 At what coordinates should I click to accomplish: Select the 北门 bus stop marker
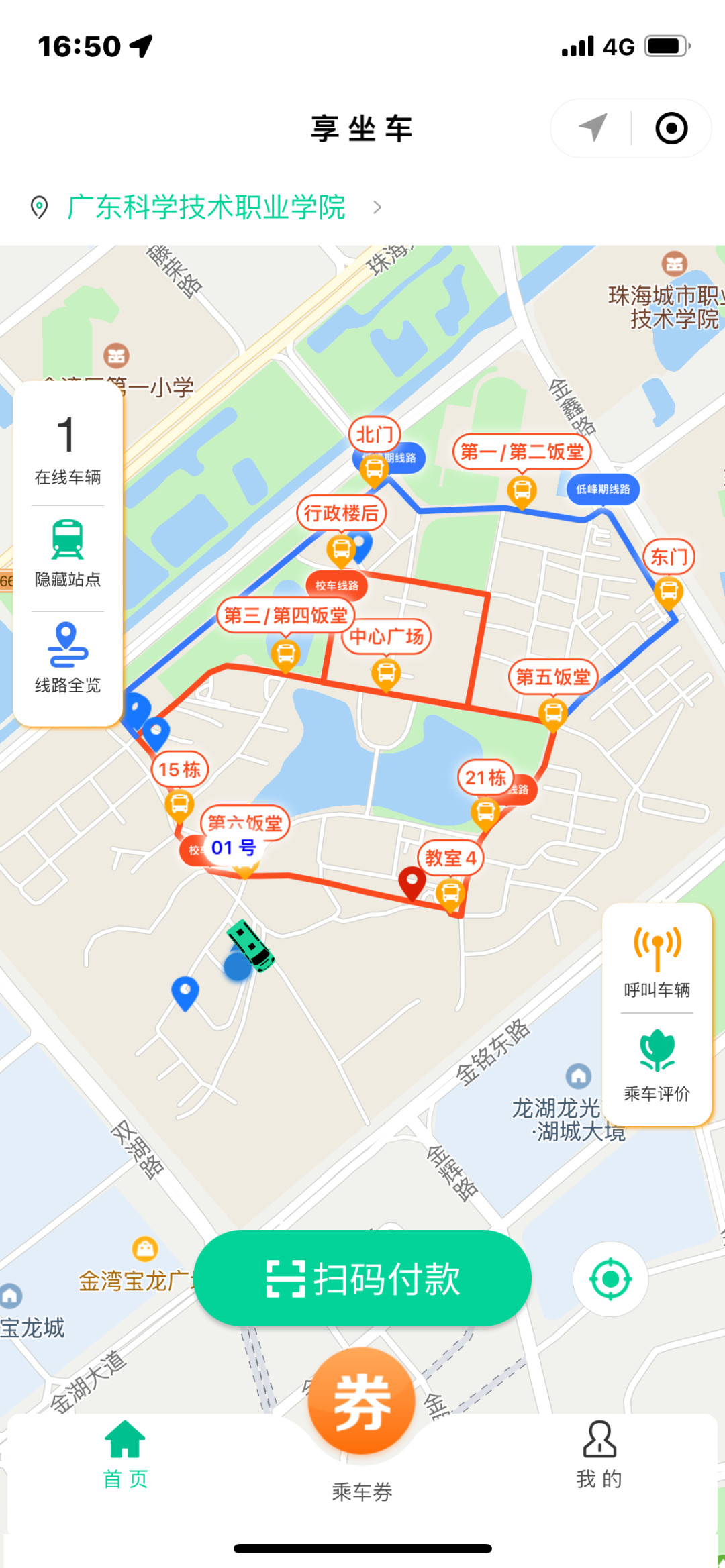[x=374, y=469]
